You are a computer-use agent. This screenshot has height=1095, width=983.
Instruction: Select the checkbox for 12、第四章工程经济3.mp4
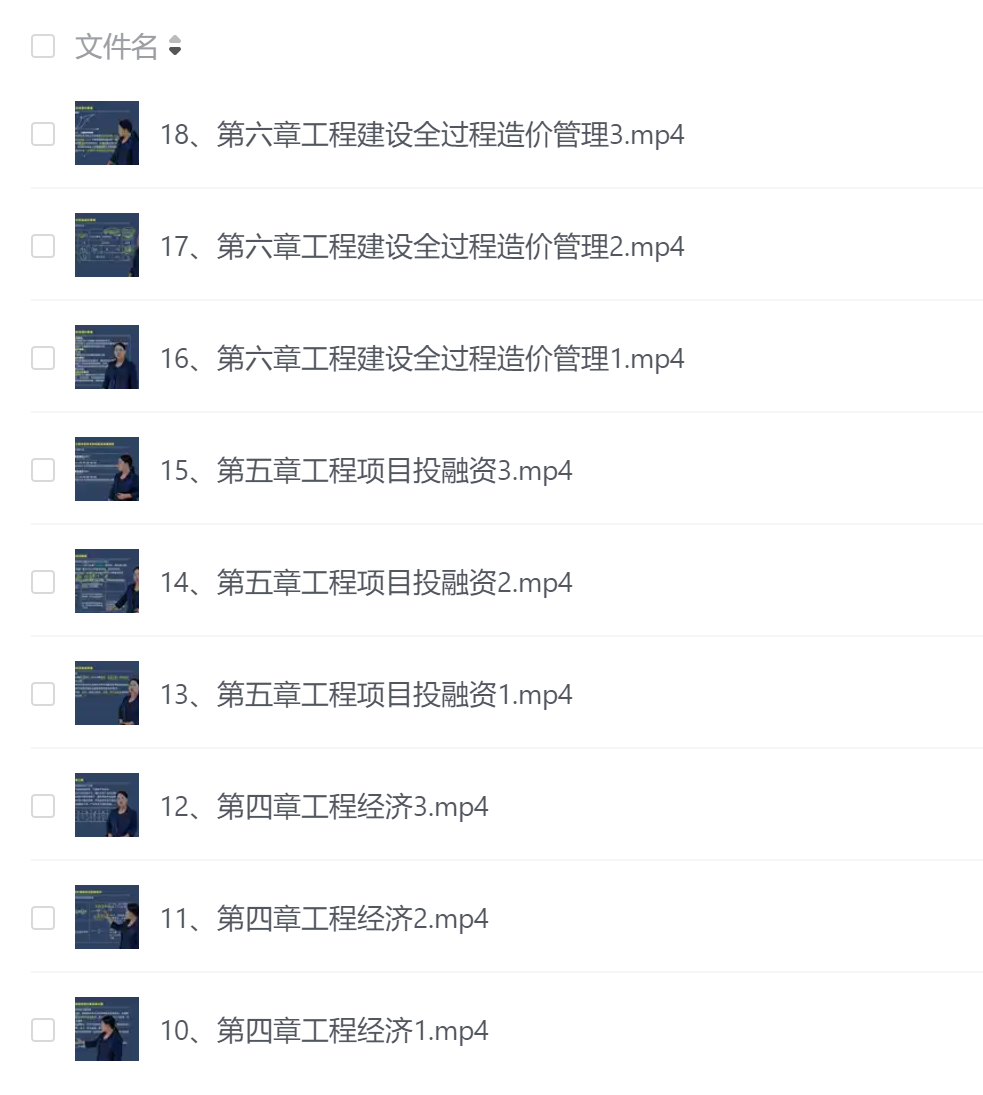click(43, 806)
